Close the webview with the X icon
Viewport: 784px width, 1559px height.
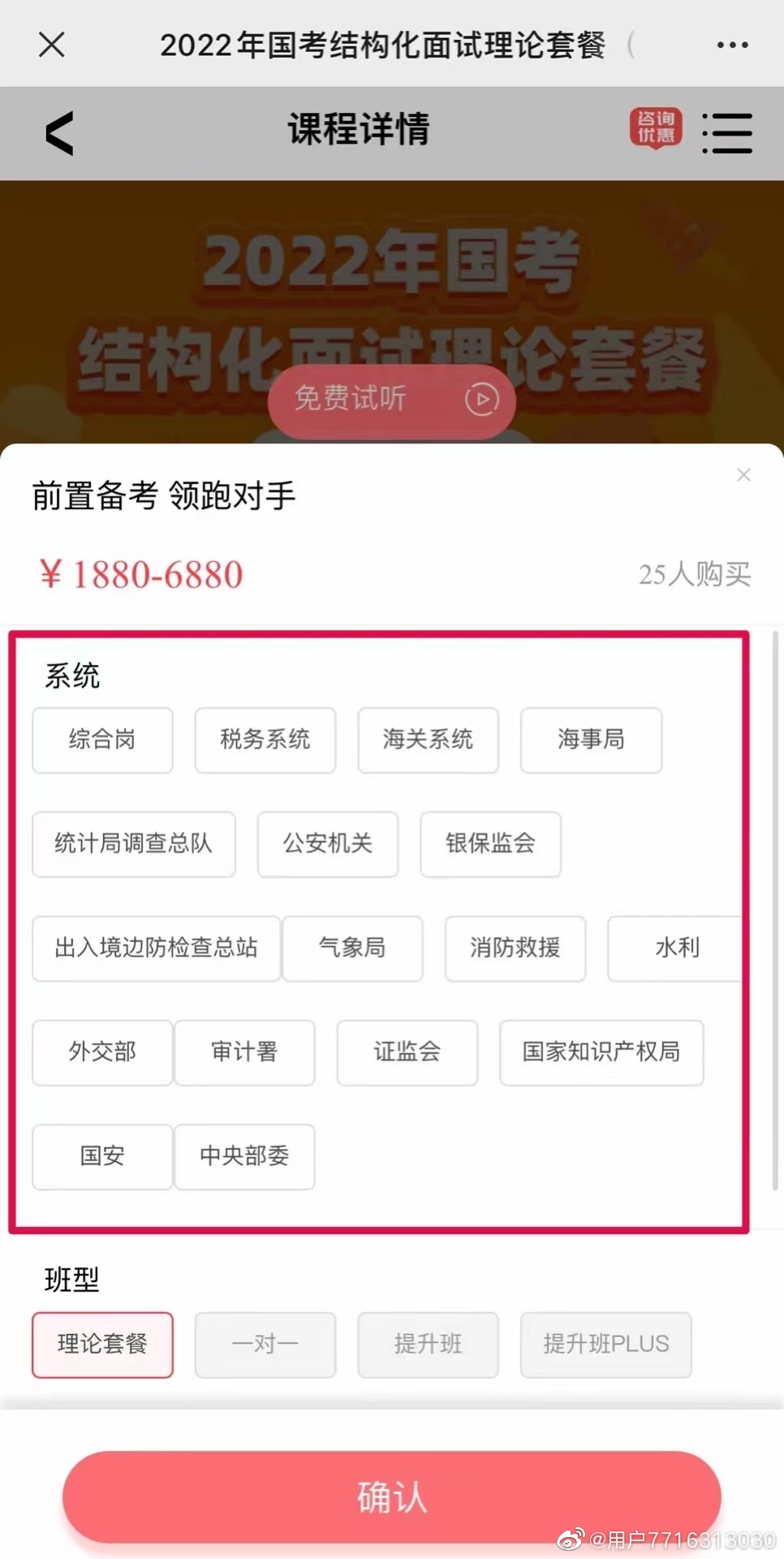(x=52, y=45)
